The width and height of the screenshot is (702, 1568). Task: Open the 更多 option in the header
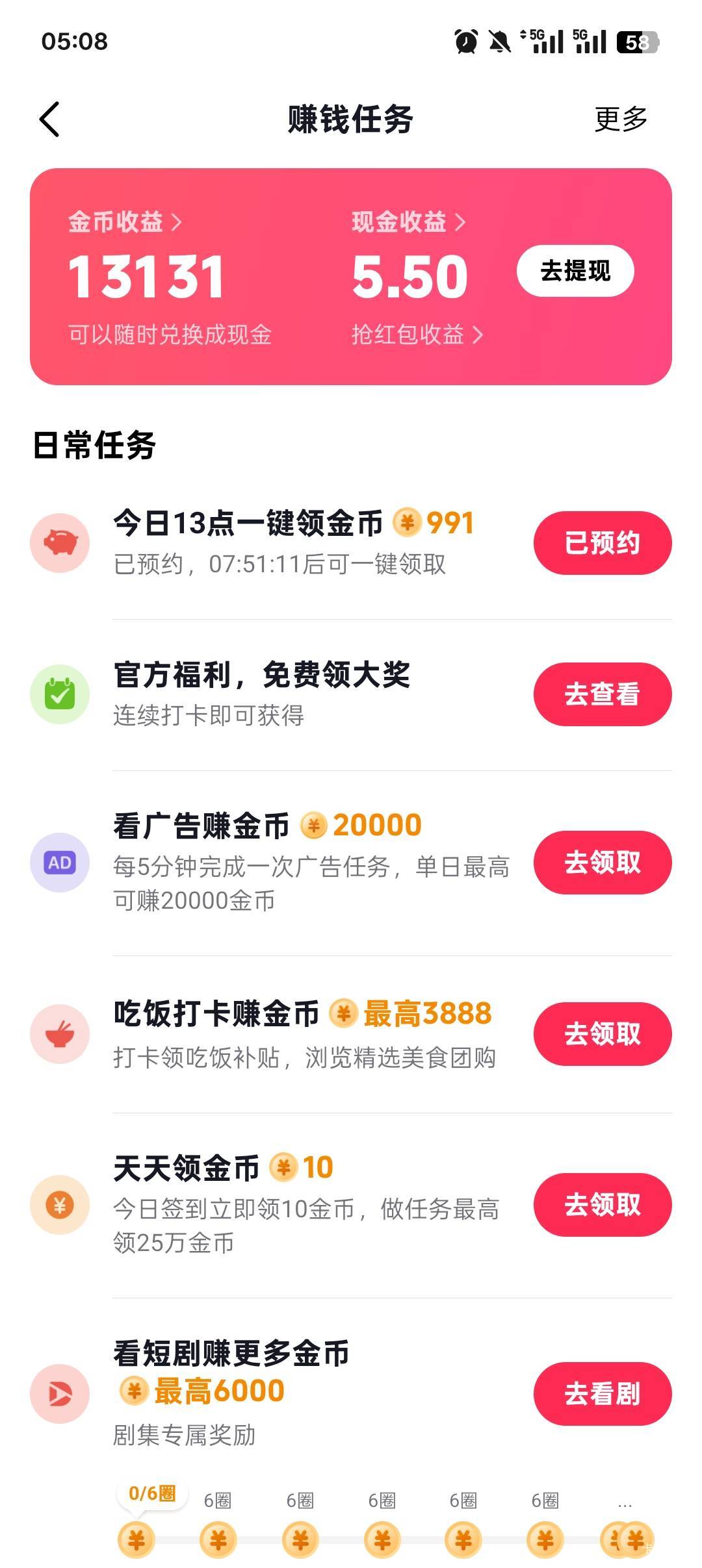coord(621,119)
